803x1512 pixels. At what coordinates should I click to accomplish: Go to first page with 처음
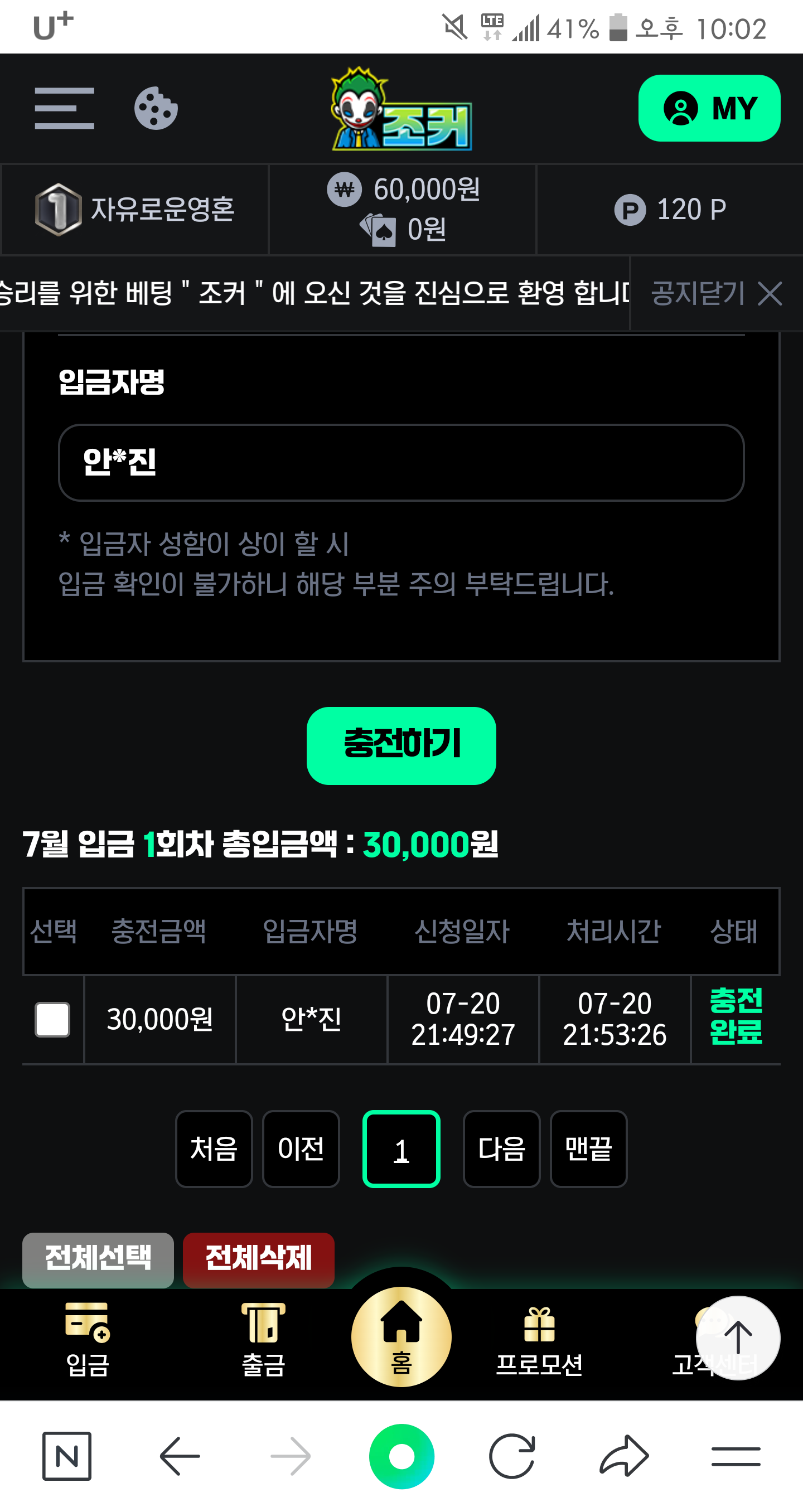[214, 1148]
